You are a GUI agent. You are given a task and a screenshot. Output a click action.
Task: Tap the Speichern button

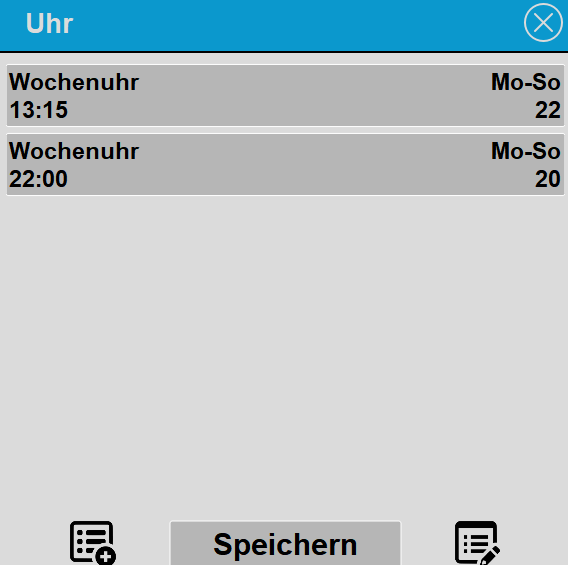285,543
